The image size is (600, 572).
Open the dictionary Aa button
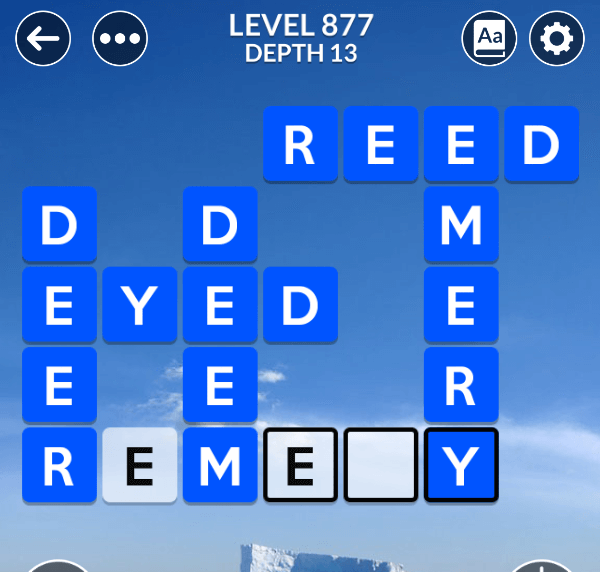[489, 39]
